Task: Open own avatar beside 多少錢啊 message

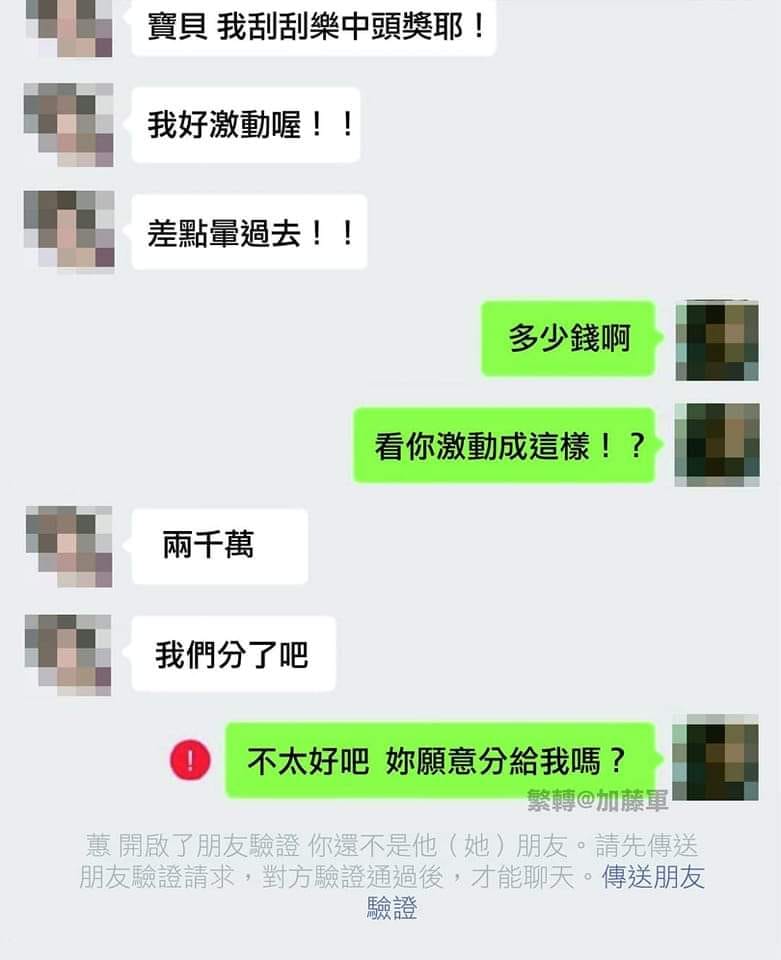Action: [x=716, y=340]
